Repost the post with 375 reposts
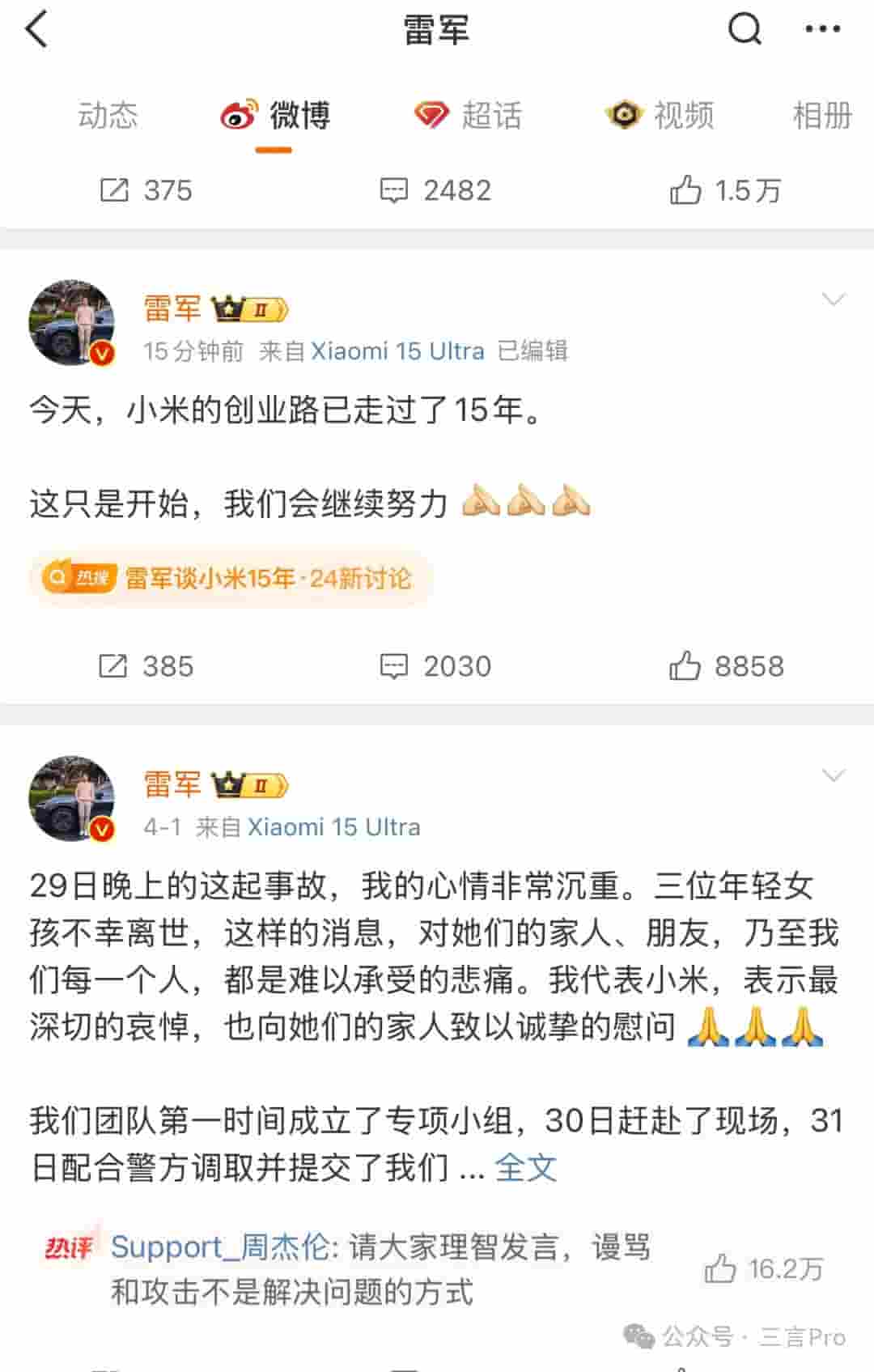The image size is (874, 1372). point(146,191)
